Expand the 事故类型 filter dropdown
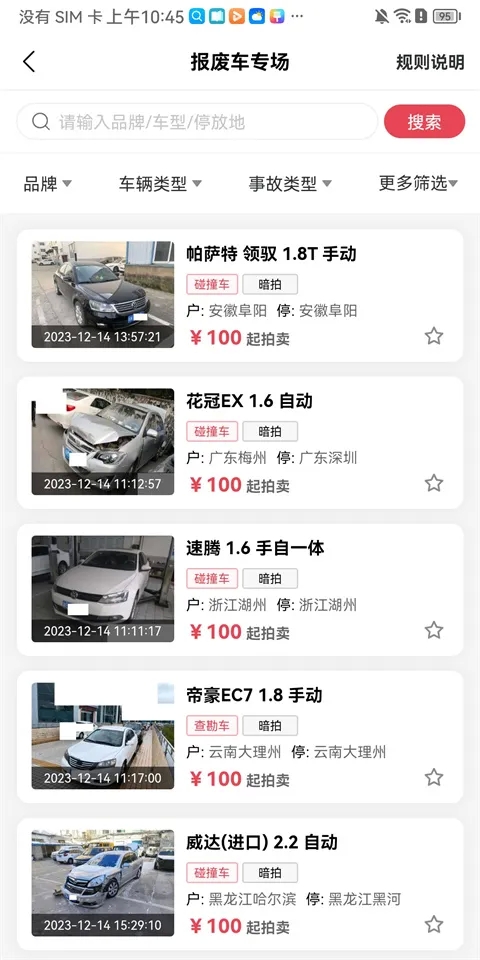The height and width of the screenshot is (960, 480). coord(290,183)
